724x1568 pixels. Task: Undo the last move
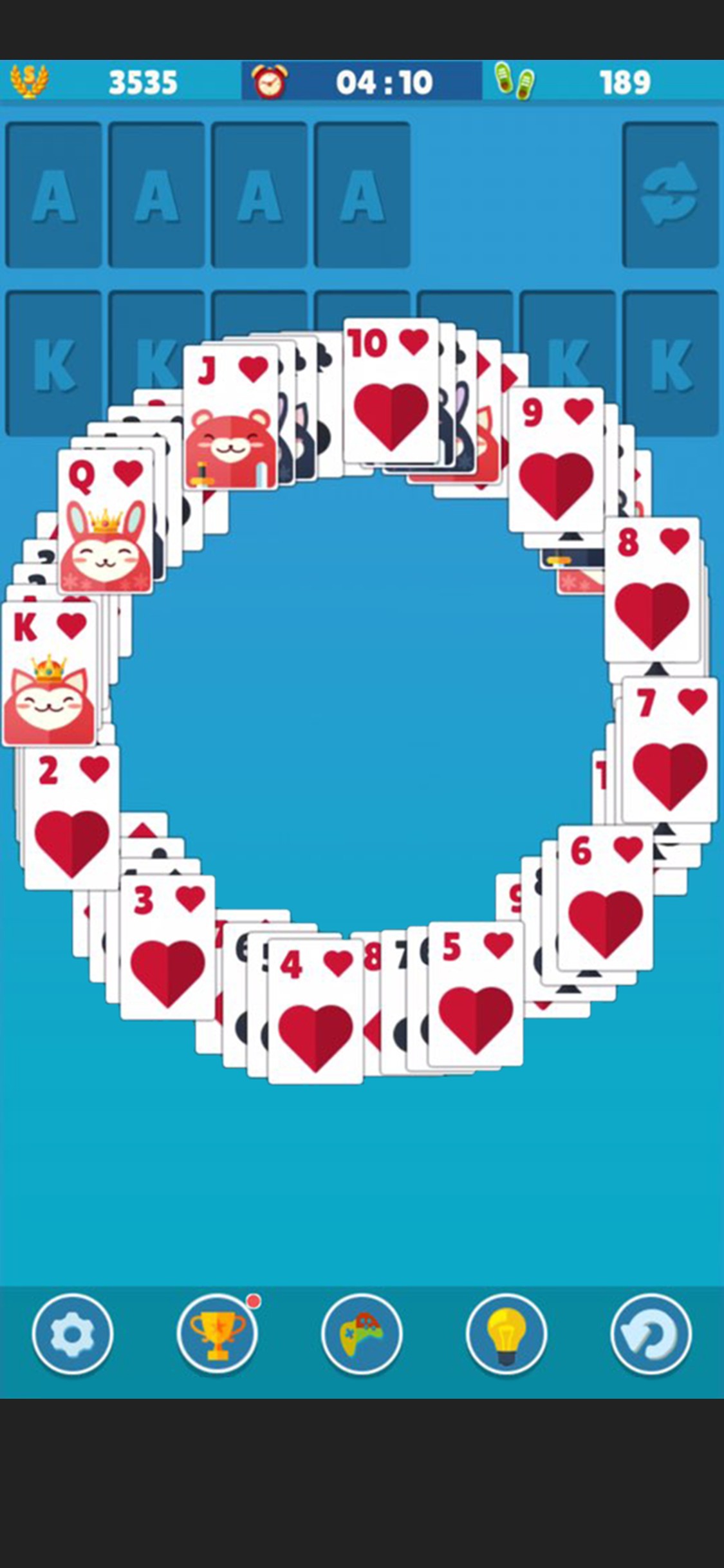pyautogui.click(x=651, y=1334)
